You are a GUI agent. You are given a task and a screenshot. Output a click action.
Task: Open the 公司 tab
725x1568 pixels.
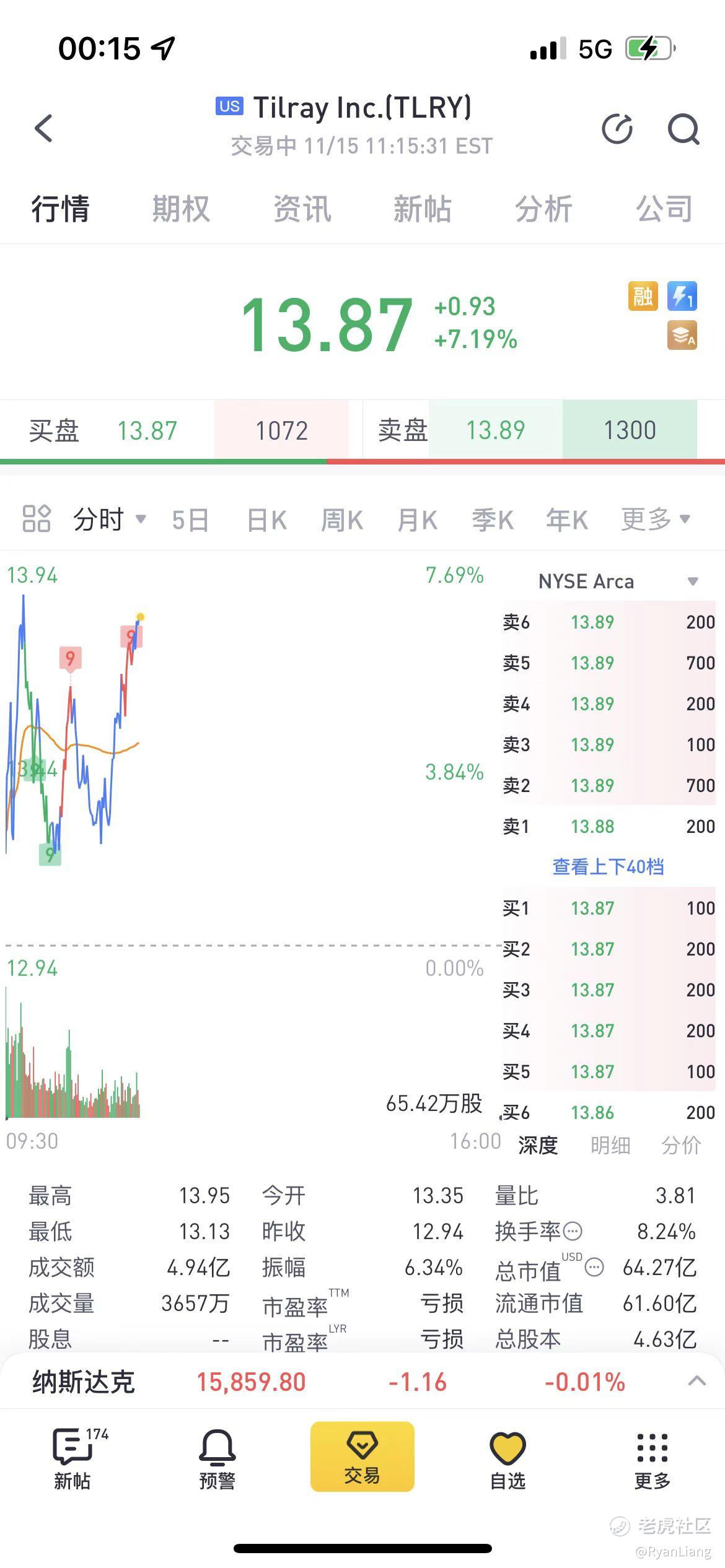point(664,209)
